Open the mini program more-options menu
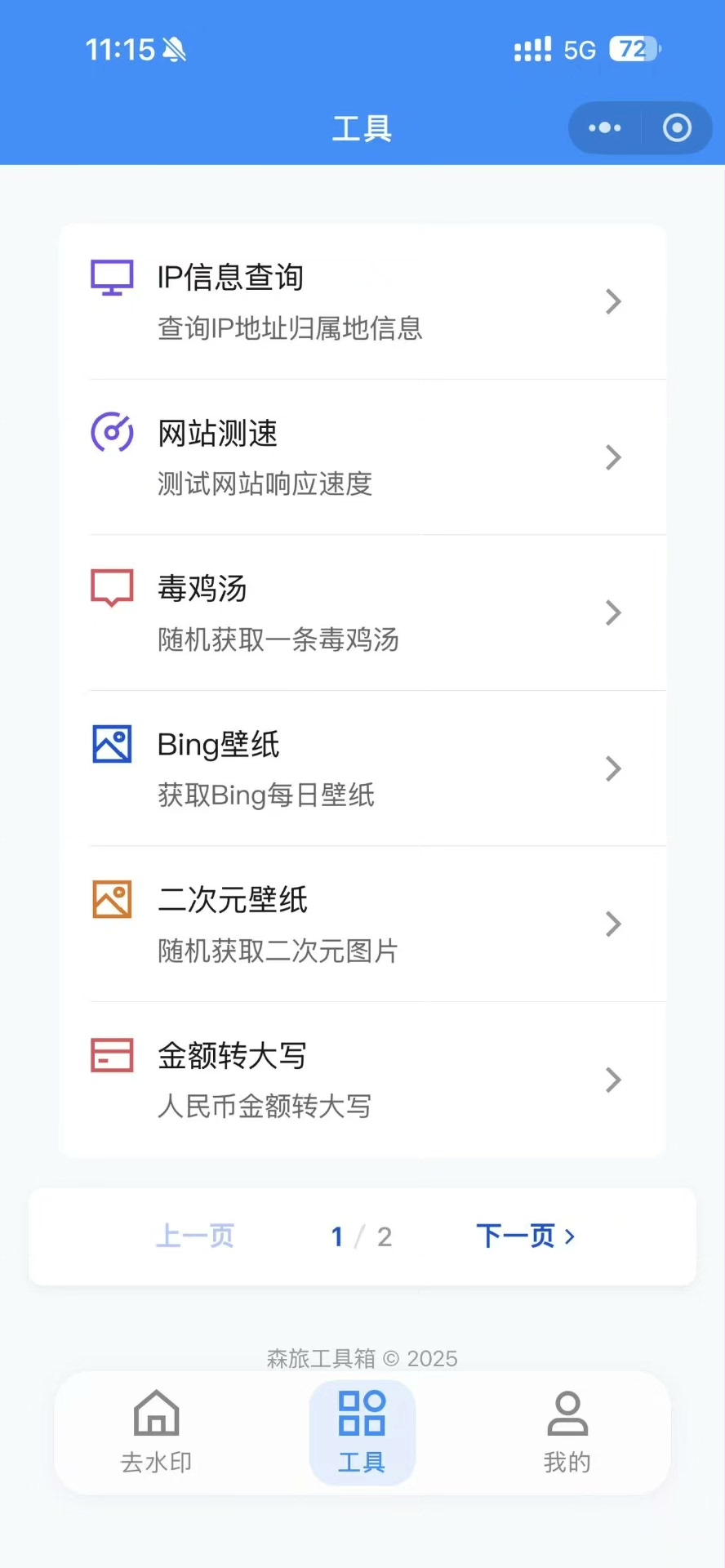 point(605,128)
